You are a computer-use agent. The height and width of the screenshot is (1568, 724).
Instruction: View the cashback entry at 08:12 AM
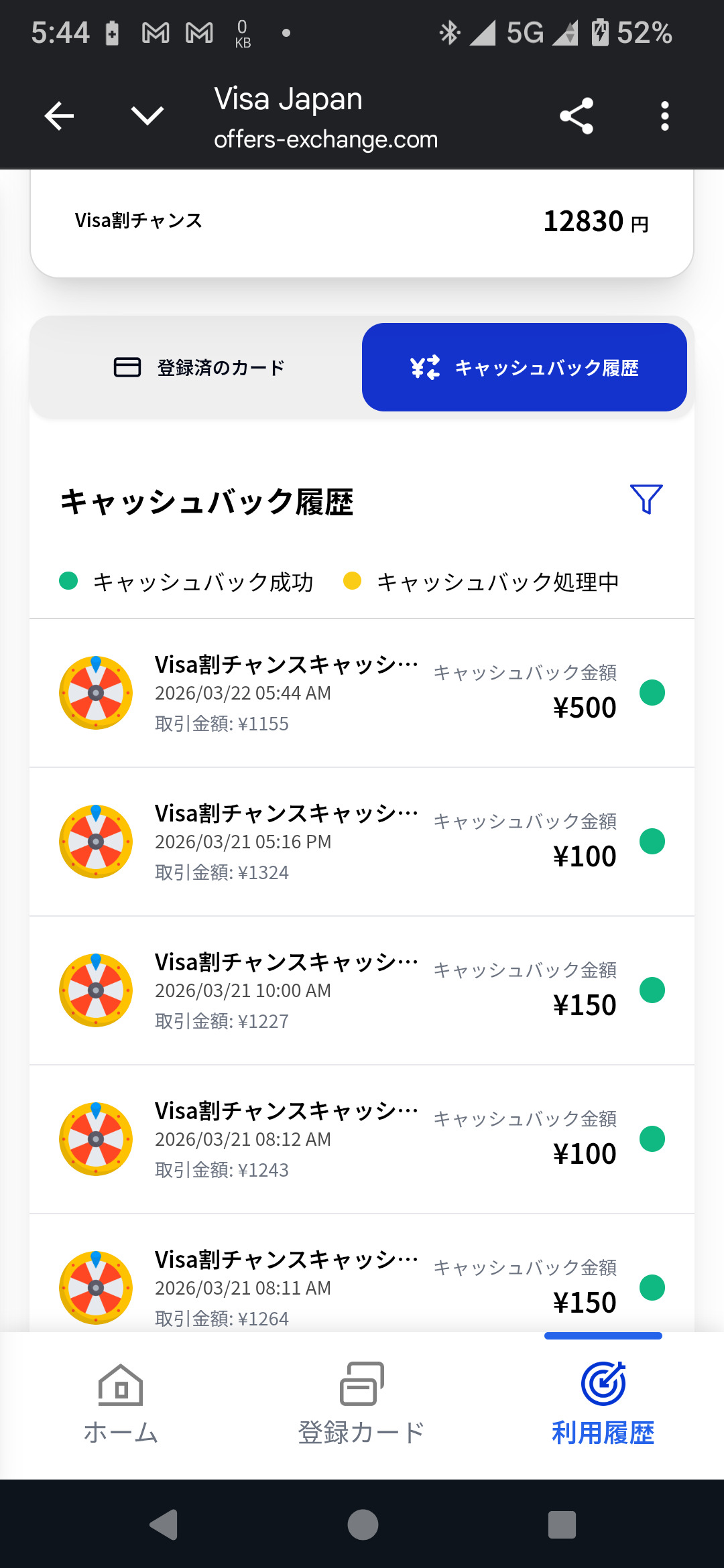[x=362, y=1139]
